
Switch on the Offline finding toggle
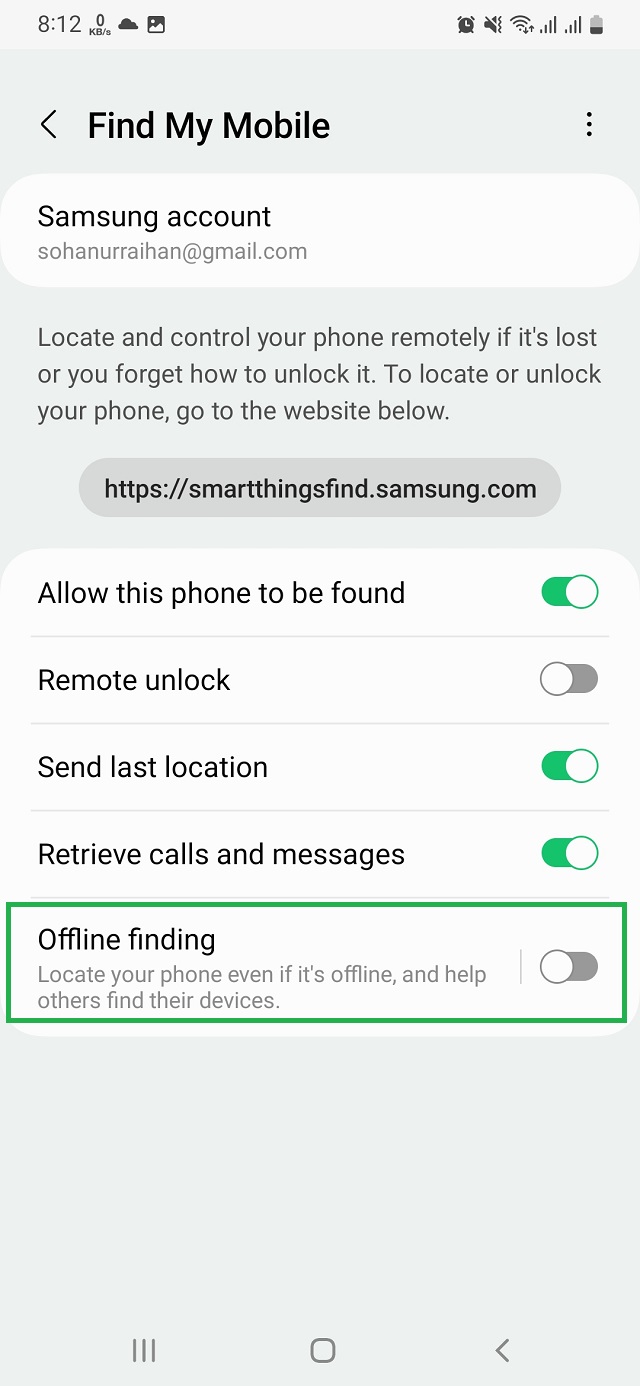(569, 966)
